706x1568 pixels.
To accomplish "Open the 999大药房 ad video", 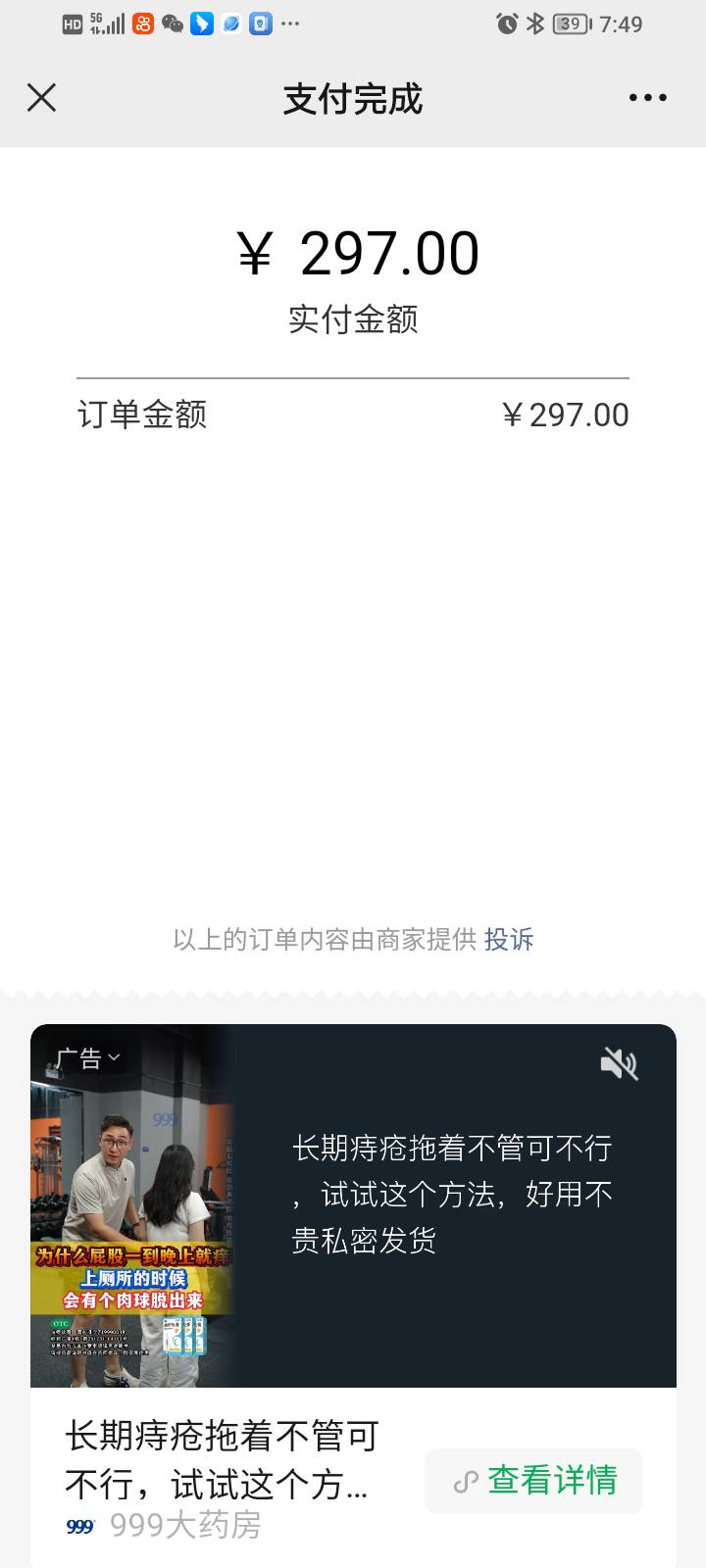I will point(133,1205).
